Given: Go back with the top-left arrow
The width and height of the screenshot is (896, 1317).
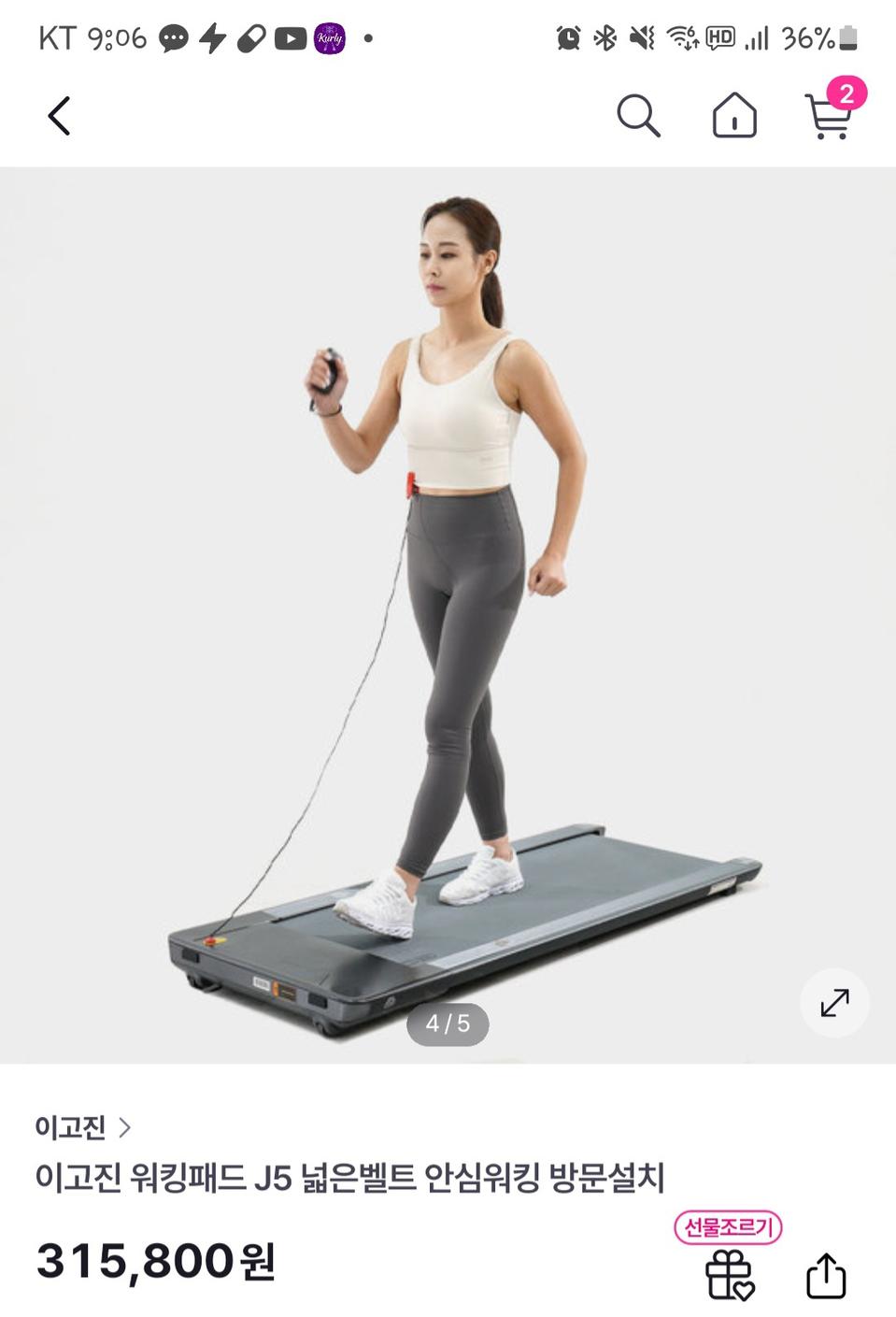Looking at the screenshot, I should pos(59,117).
